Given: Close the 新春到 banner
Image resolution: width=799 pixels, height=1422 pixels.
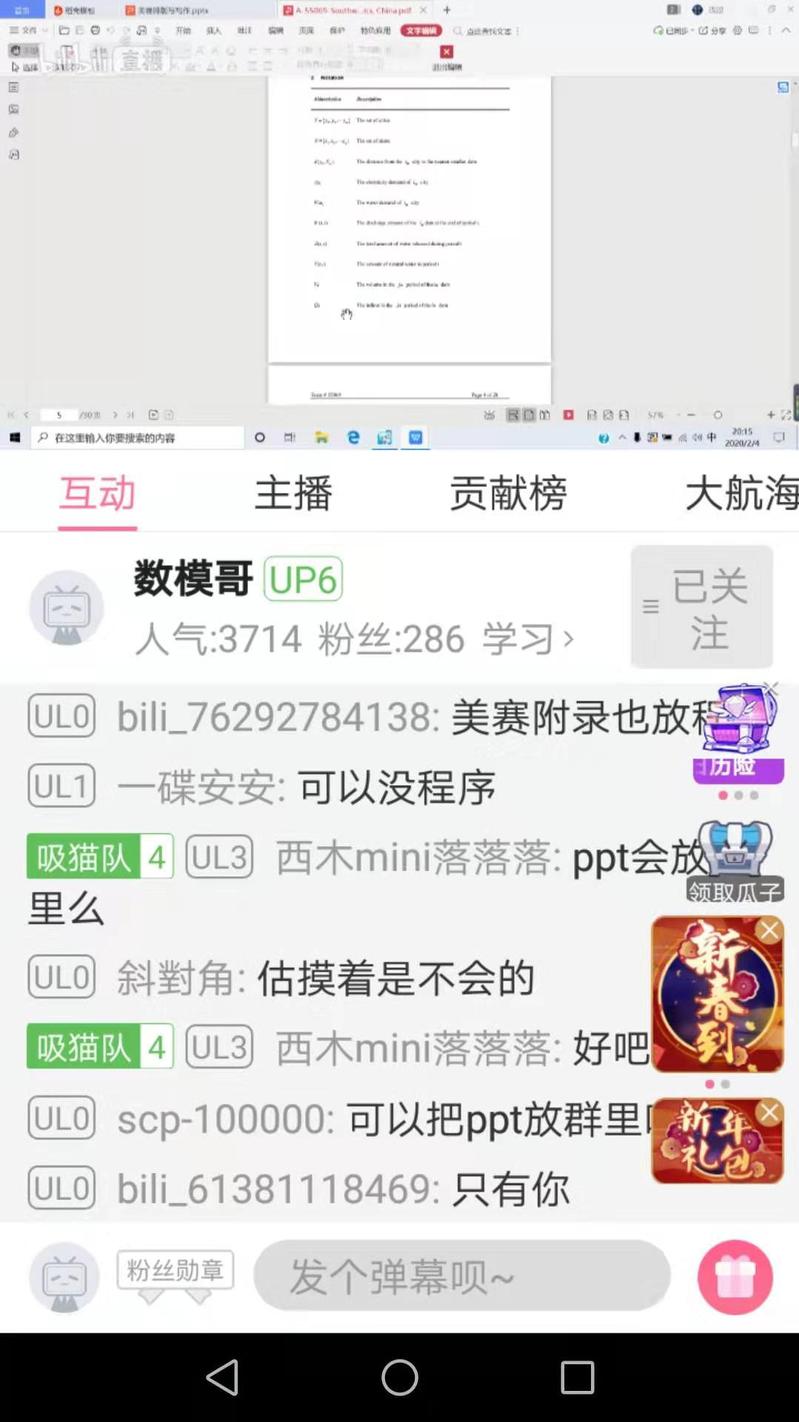Looking at the screenshot, I should [769, 931].
